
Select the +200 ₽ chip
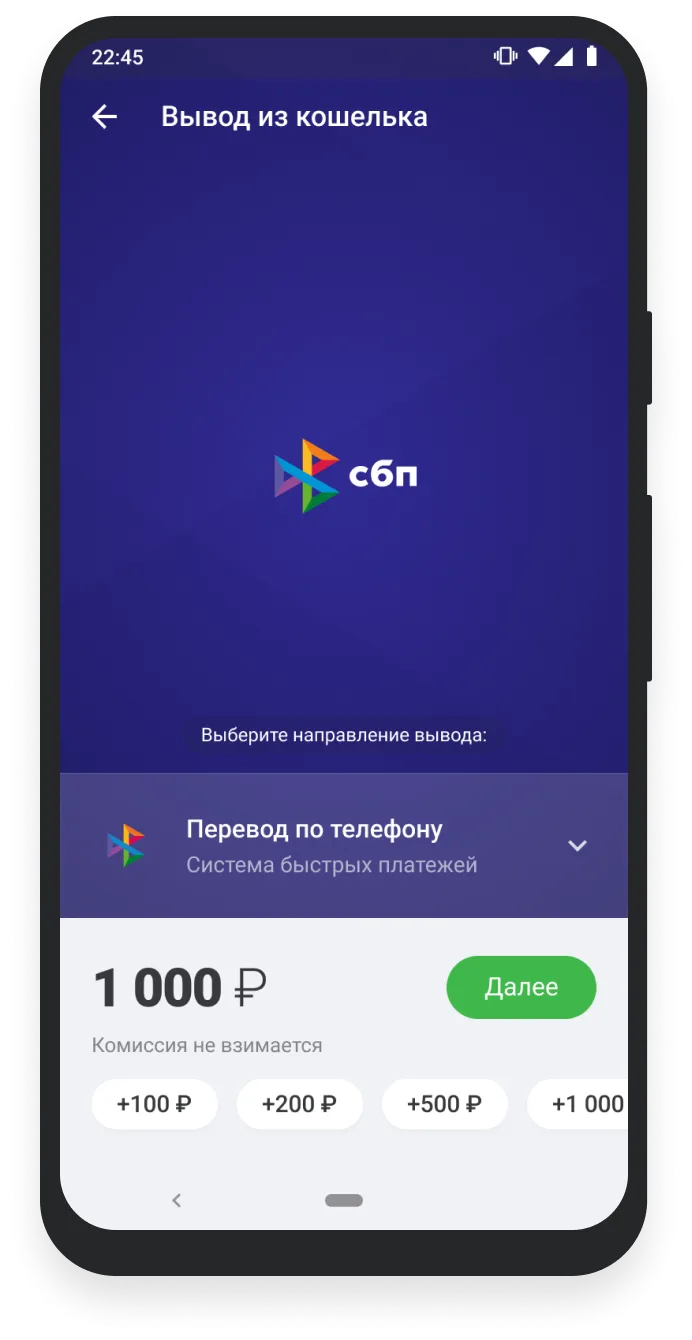pos(299,1105)
